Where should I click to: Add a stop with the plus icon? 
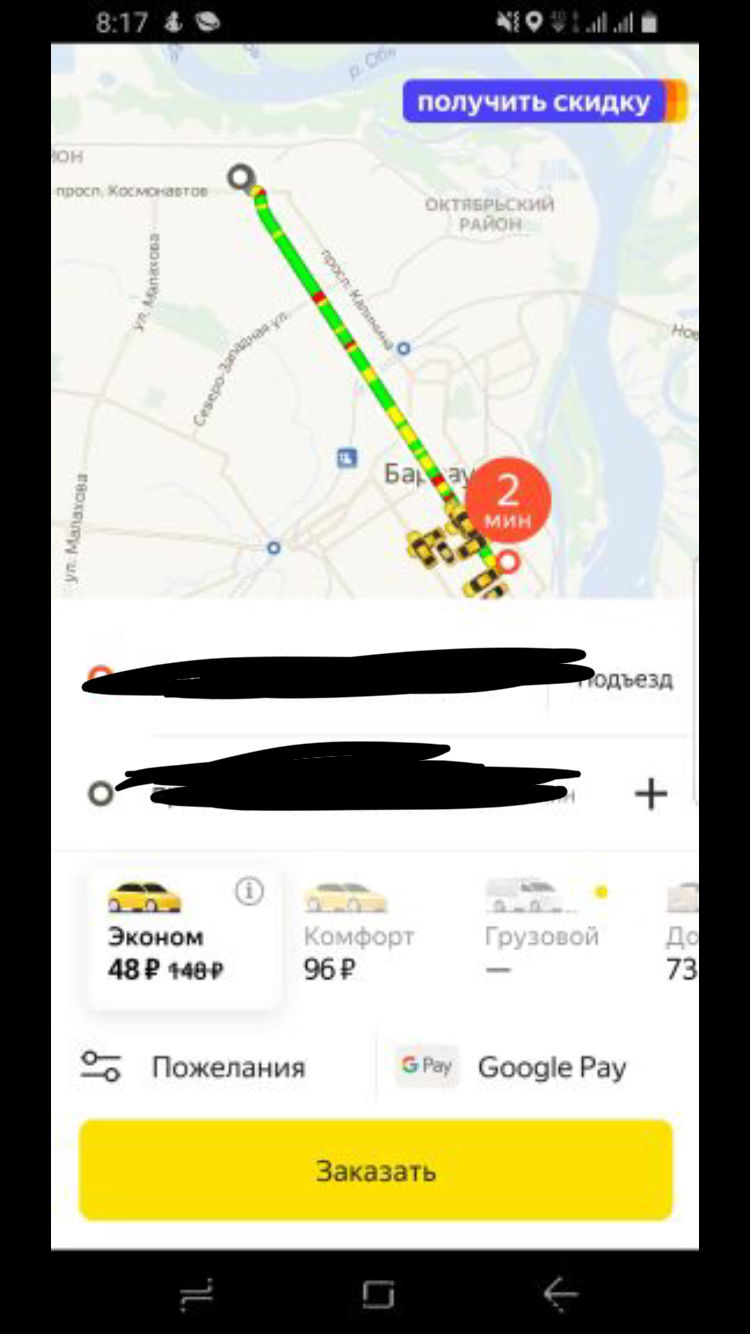point(651,794)
